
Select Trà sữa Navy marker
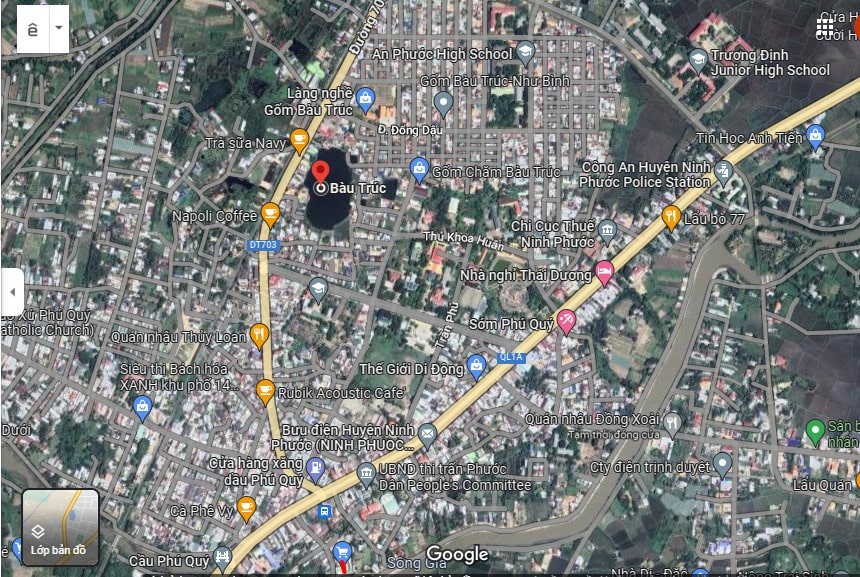pyautogui.click(x=299, y=140)
